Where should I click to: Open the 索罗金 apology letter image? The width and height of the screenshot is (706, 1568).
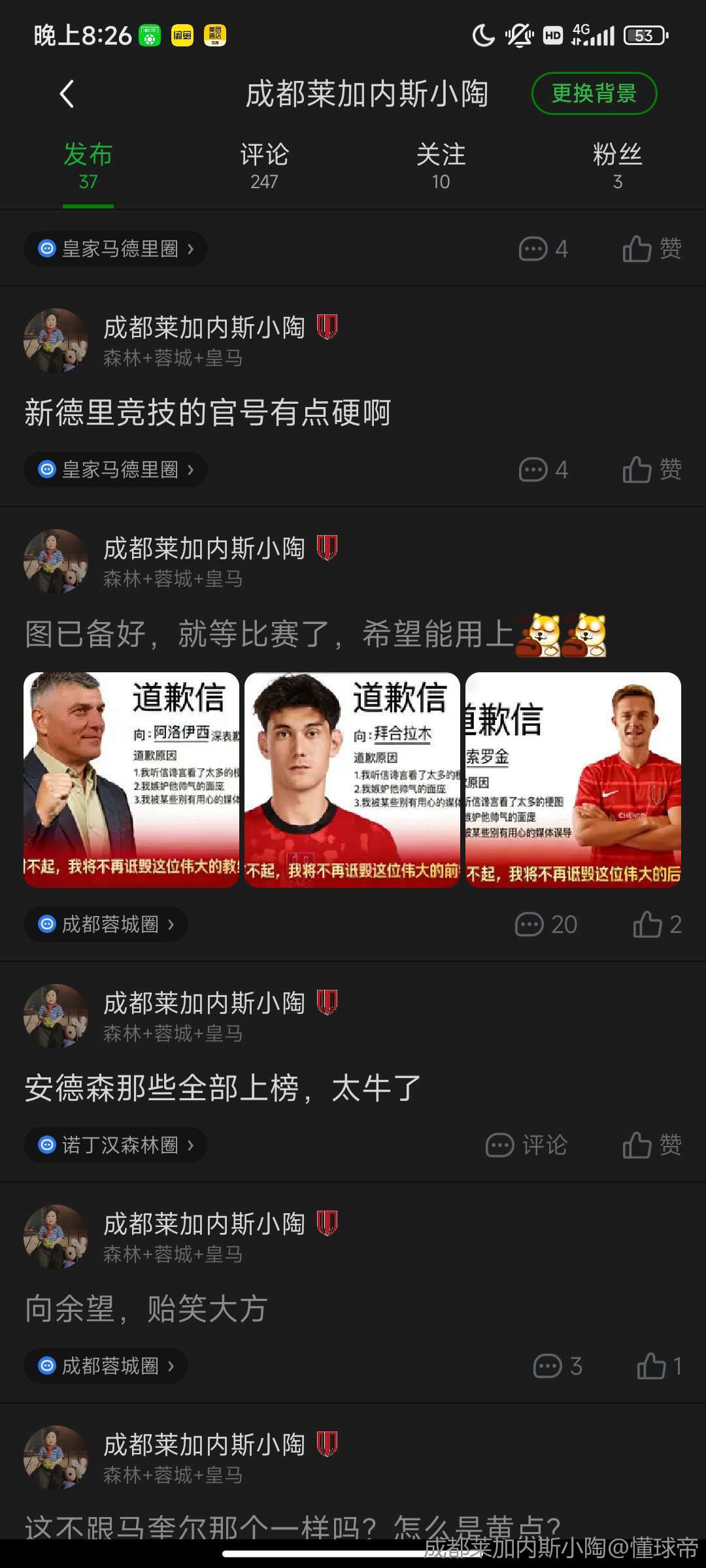pos(573,779)
